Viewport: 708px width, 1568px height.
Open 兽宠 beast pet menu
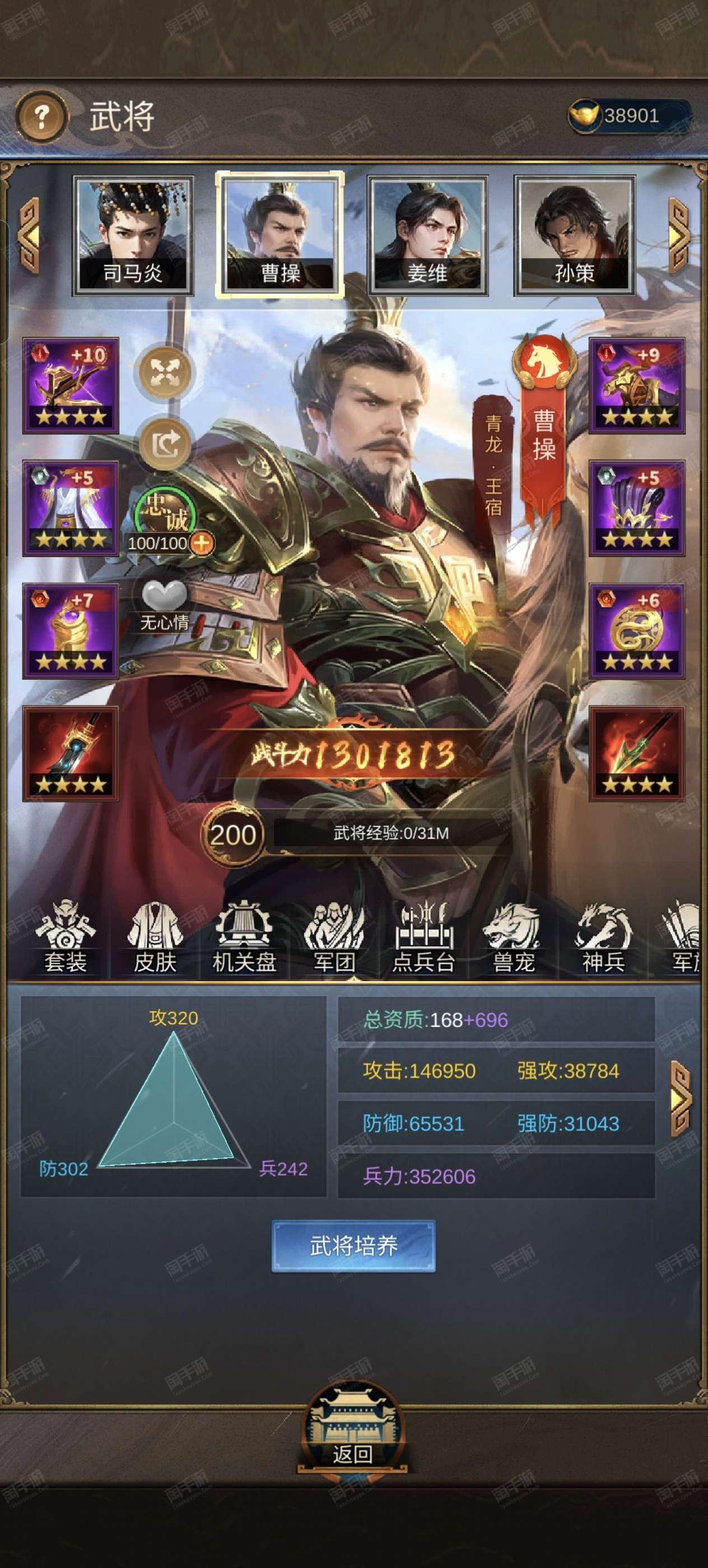513,939
